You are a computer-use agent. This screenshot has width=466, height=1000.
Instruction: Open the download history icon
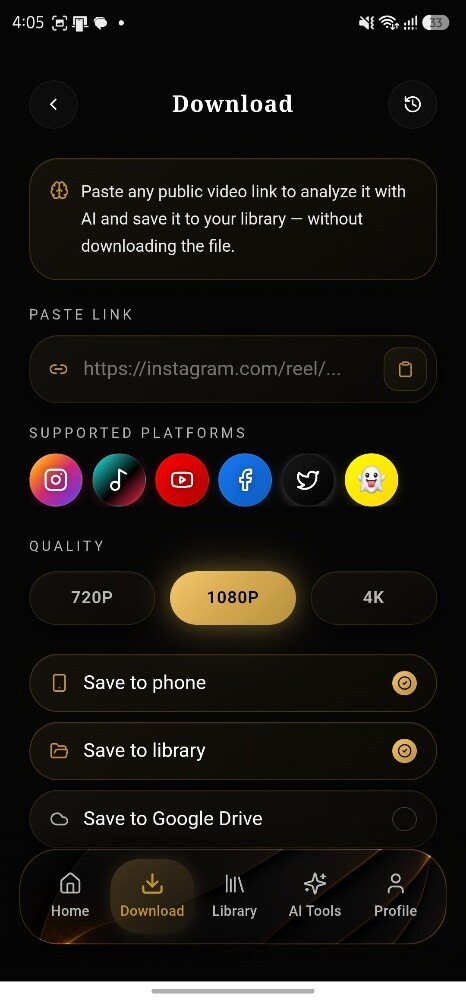pos(412,105)
